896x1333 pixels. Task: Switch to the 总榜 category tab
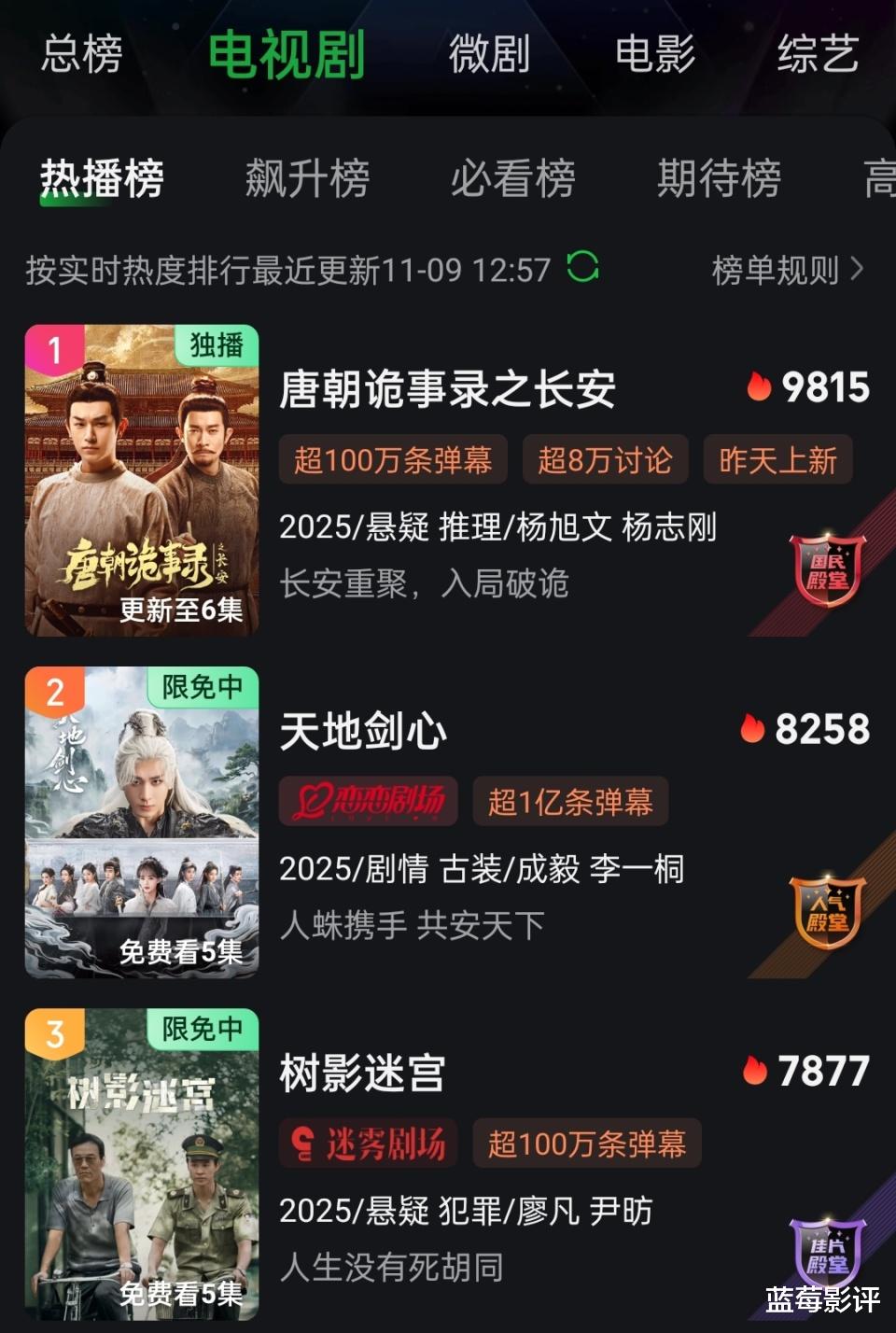pyautogui.click(x=82, y=54)
